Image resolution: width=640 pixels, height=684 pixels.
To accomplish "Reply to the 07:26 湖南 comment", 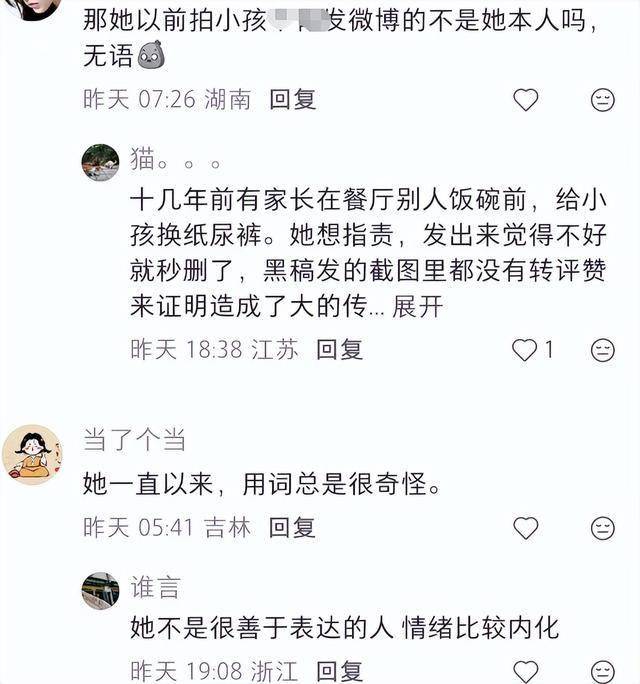I will (292, 99).
